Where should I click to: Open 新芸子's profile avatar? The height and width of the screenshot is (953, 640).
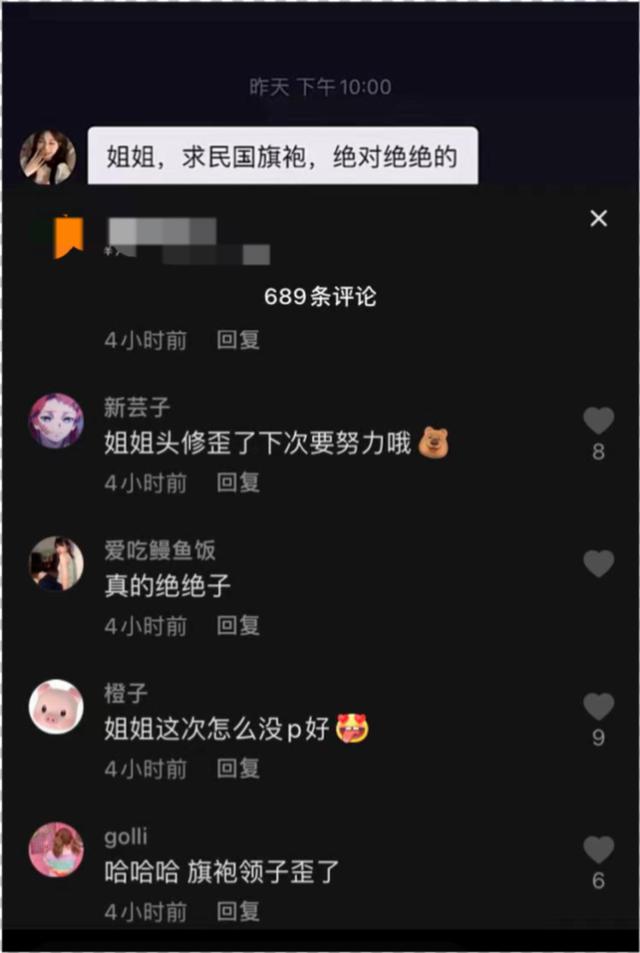pyautogui.click(x=57, y=421)
